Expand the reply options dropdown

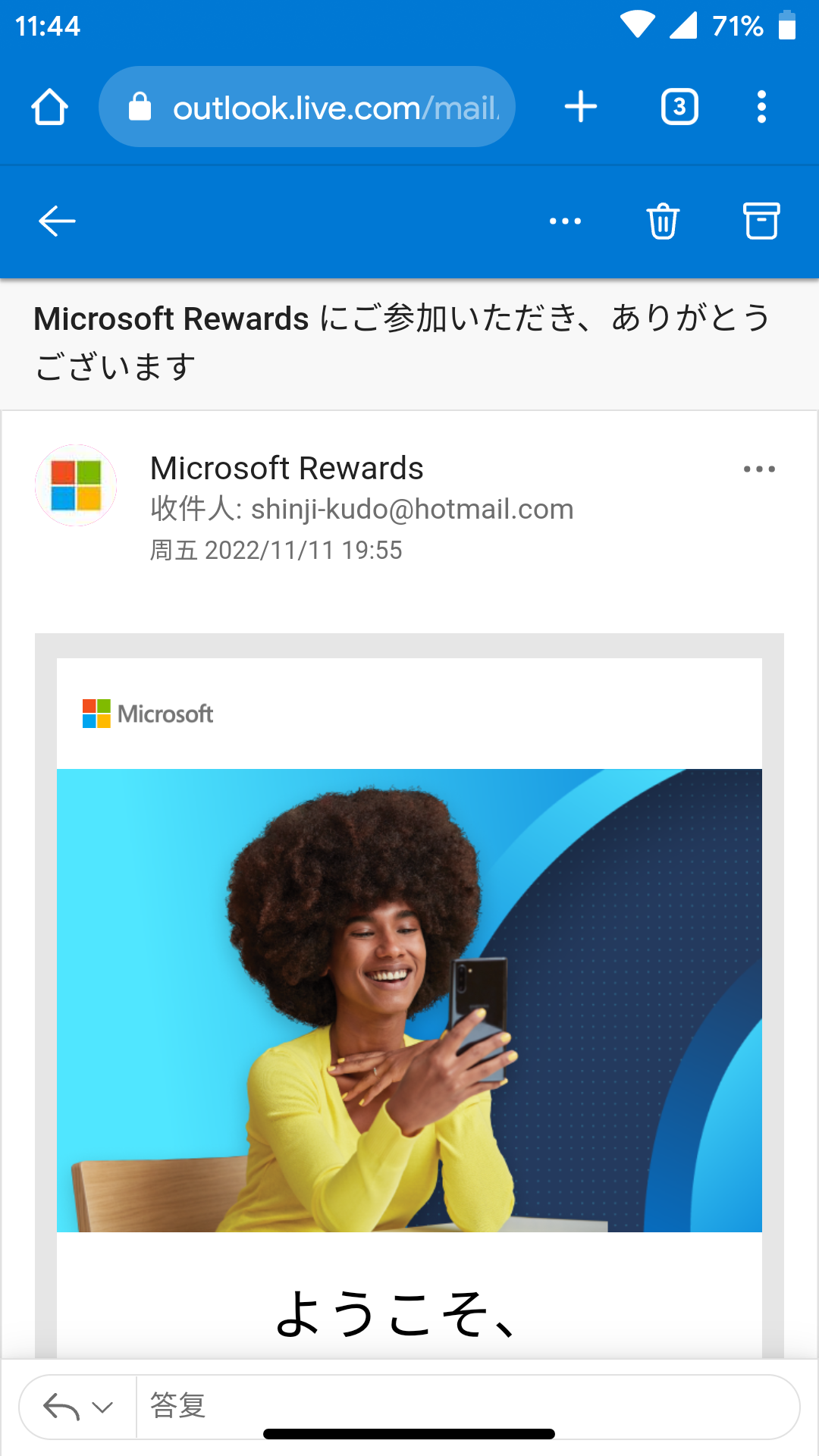102,1407
